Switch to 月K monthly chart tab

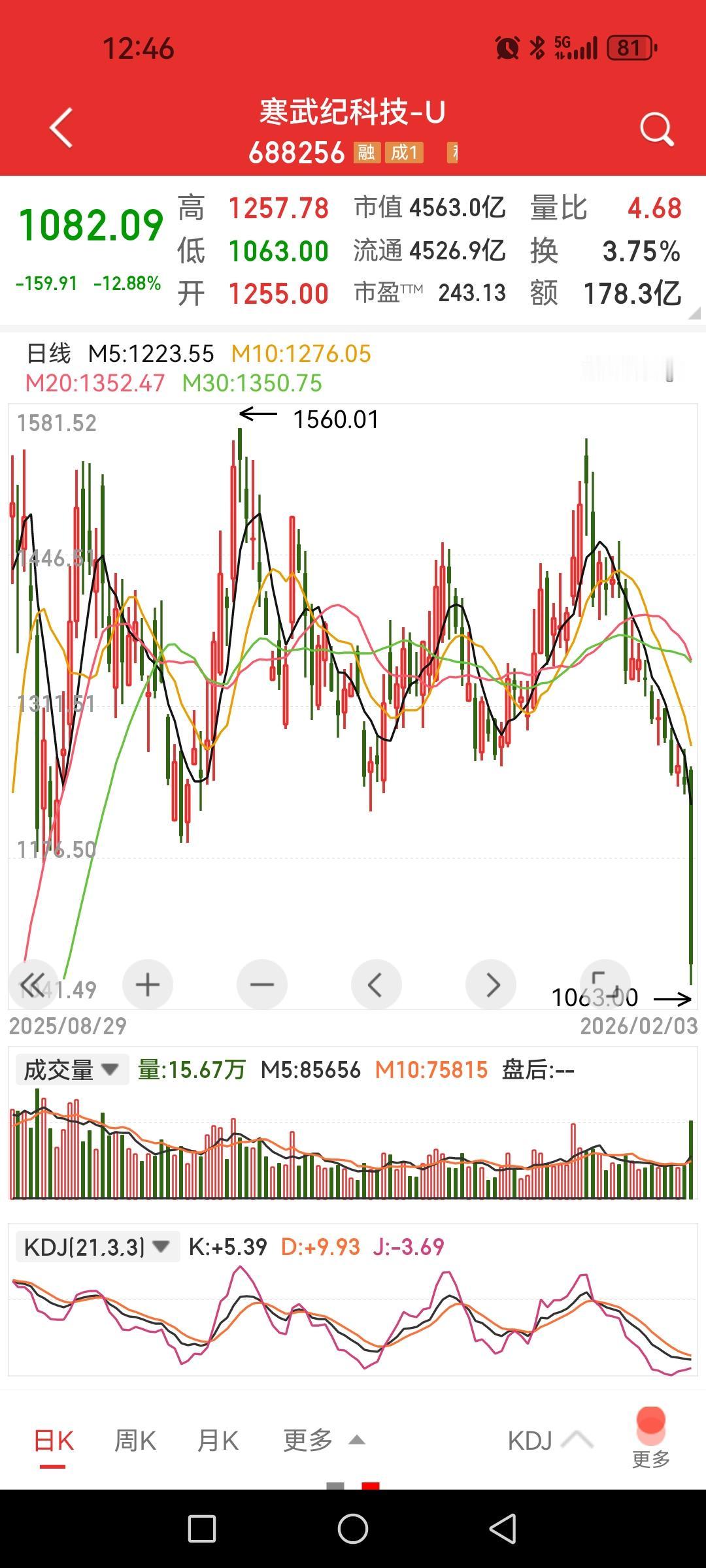point(217,1440)
